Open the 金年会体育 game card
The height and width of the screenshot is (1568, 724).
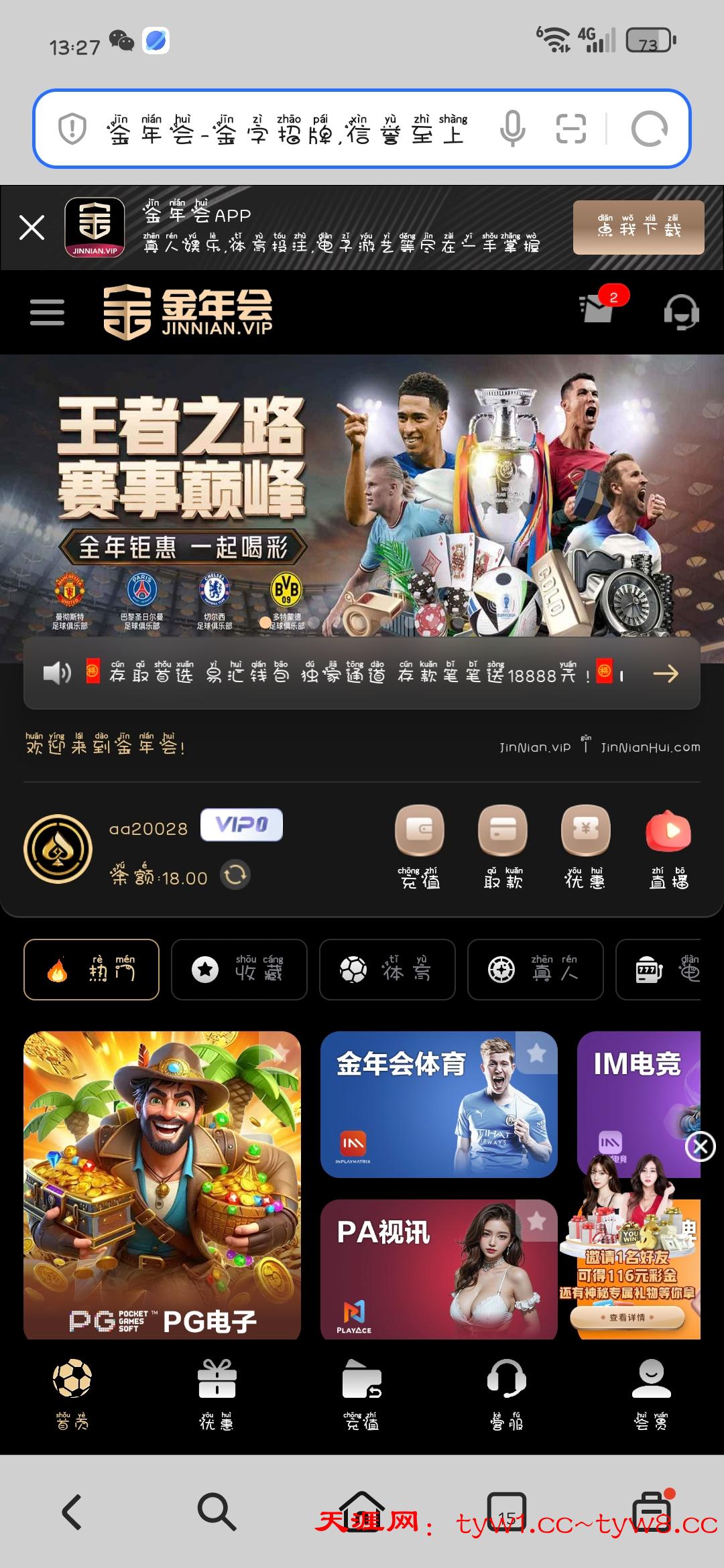[x=438, y=1104]
